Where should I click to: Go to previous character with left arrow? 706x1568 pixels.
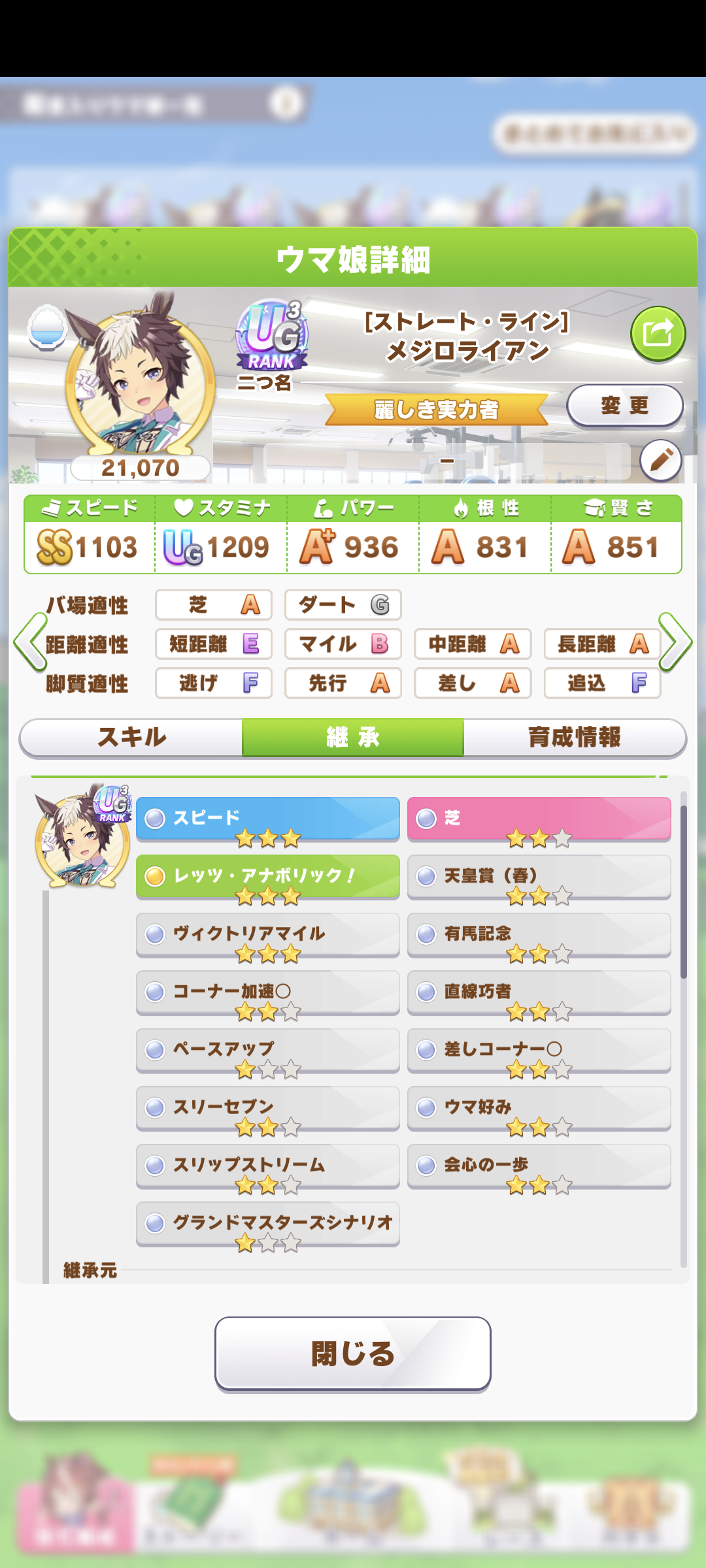click(x=30, y=642)
